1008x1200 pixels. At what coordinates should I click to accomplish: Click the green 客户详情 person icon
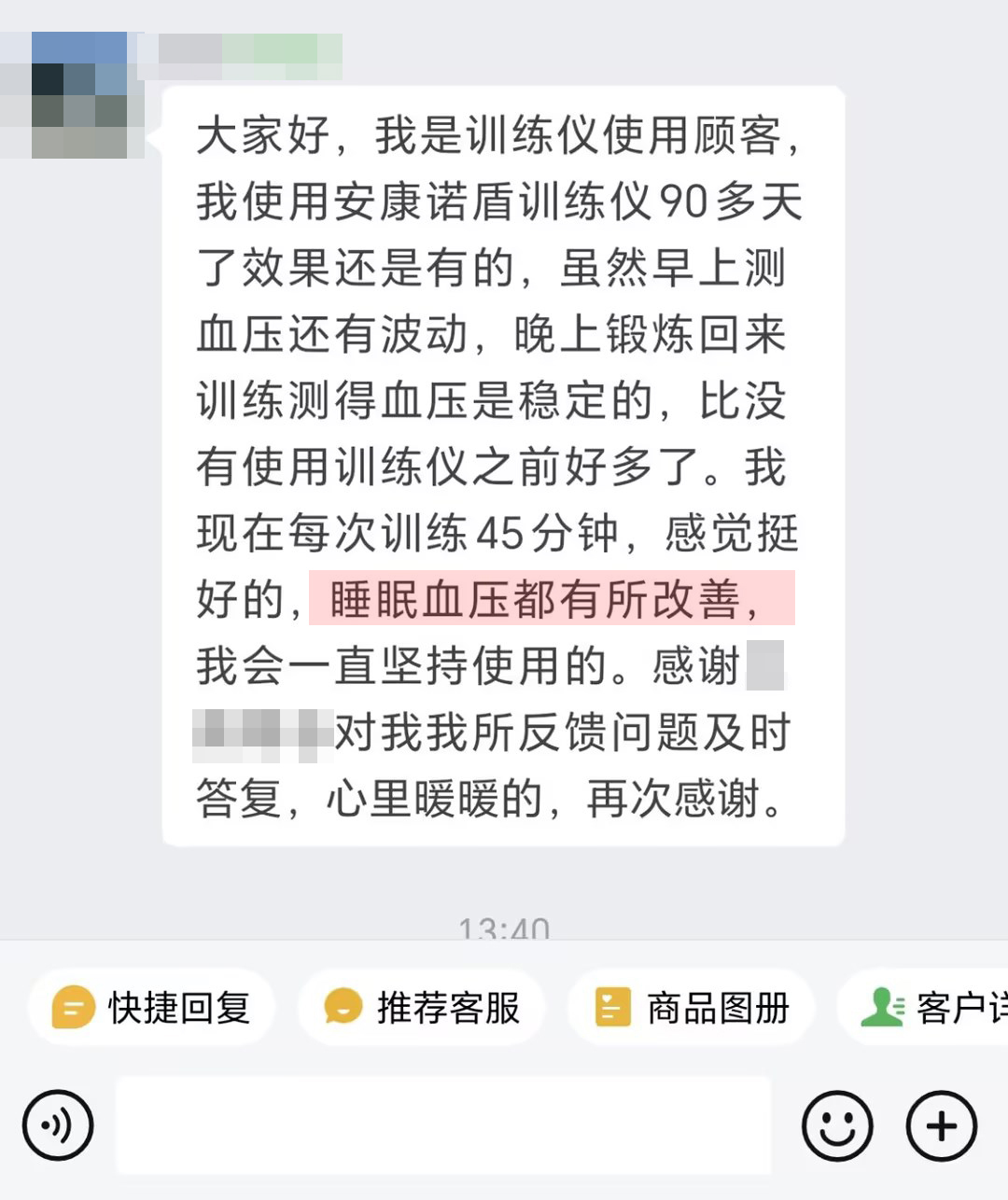click(x=882, y=1008)
